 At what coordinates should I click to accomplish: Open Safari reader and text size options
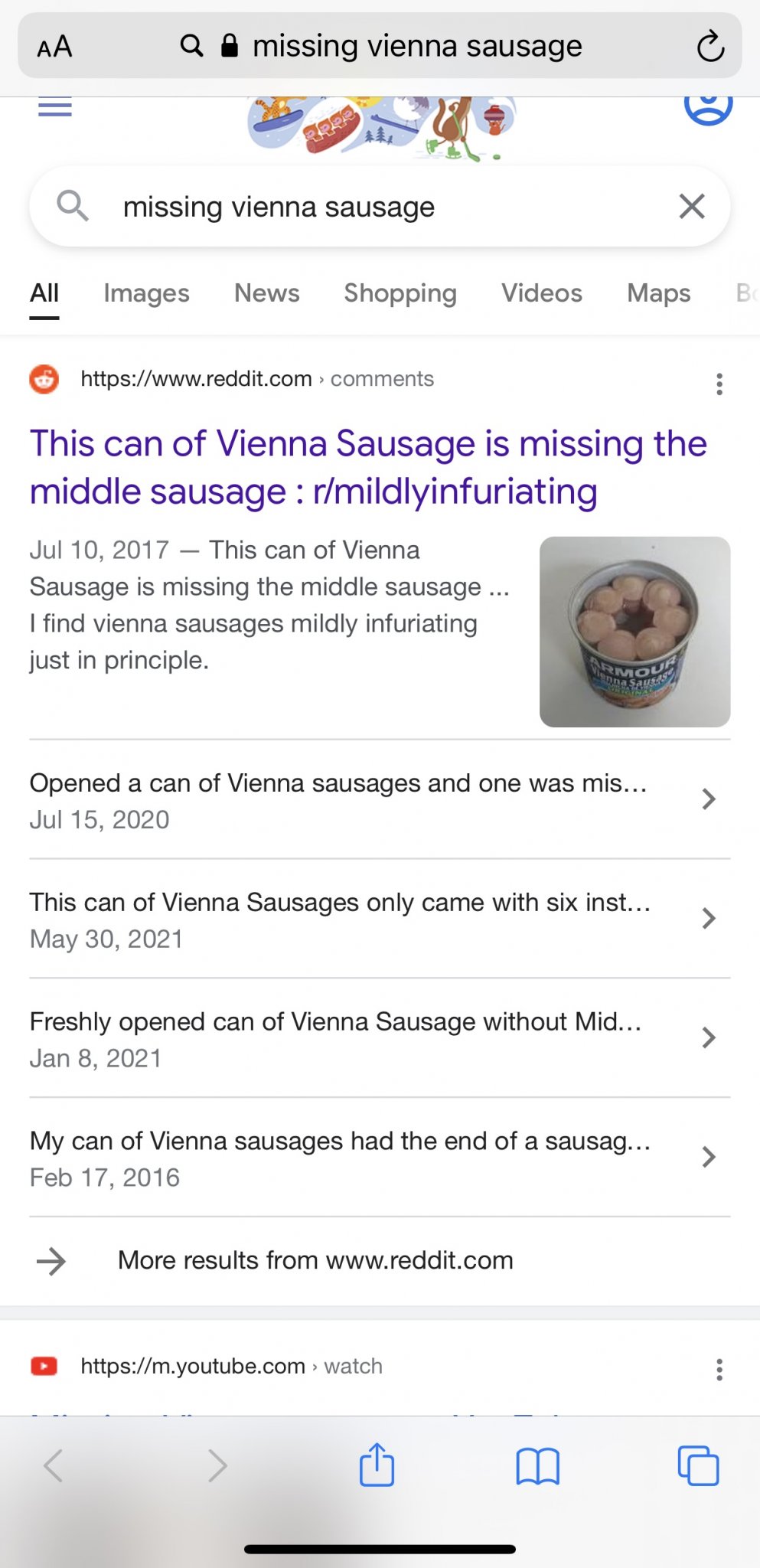click(54, 47)
